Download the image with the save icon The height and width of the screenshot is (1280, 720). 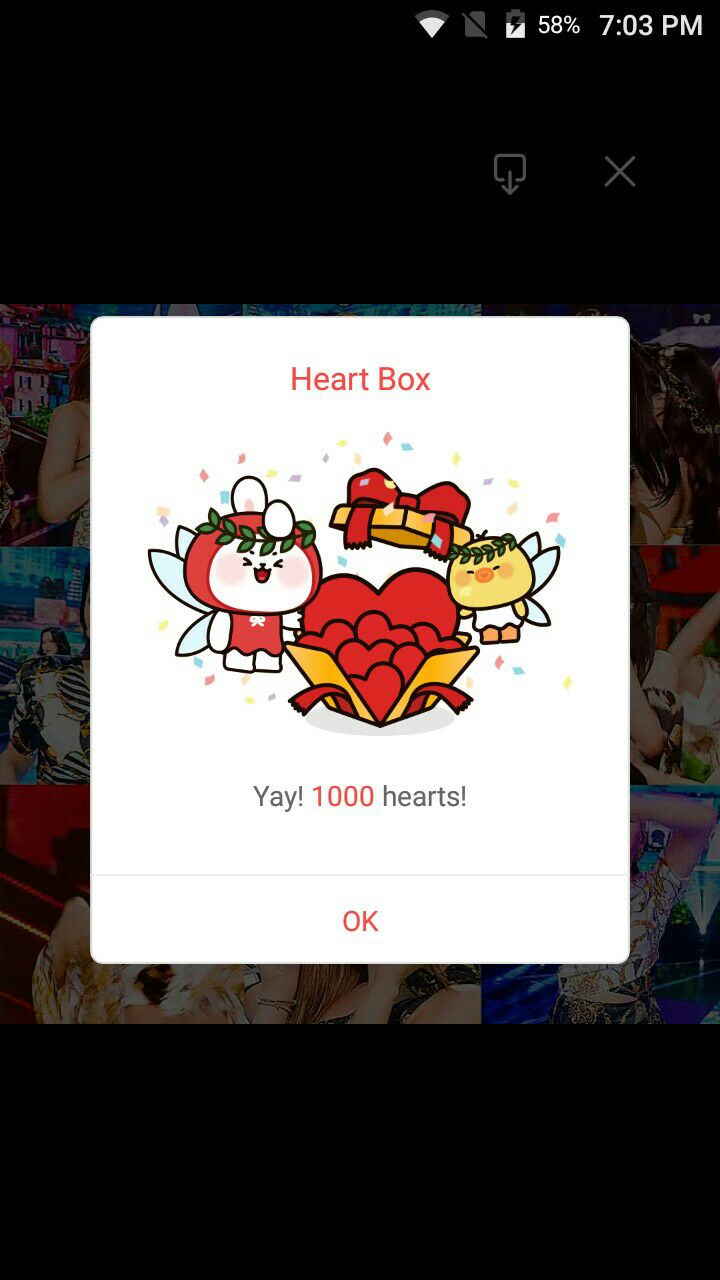click(x=510, y=173)
